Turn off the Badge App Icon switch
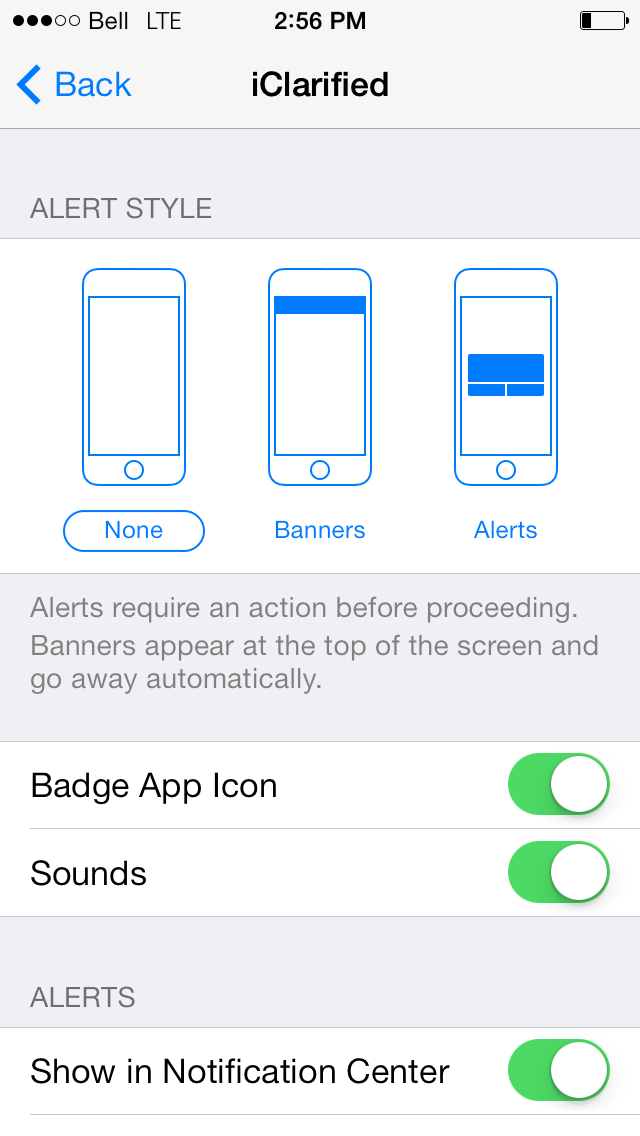Image resolution: width=640 pixels, height=1136 pixels. click(559, 785)
